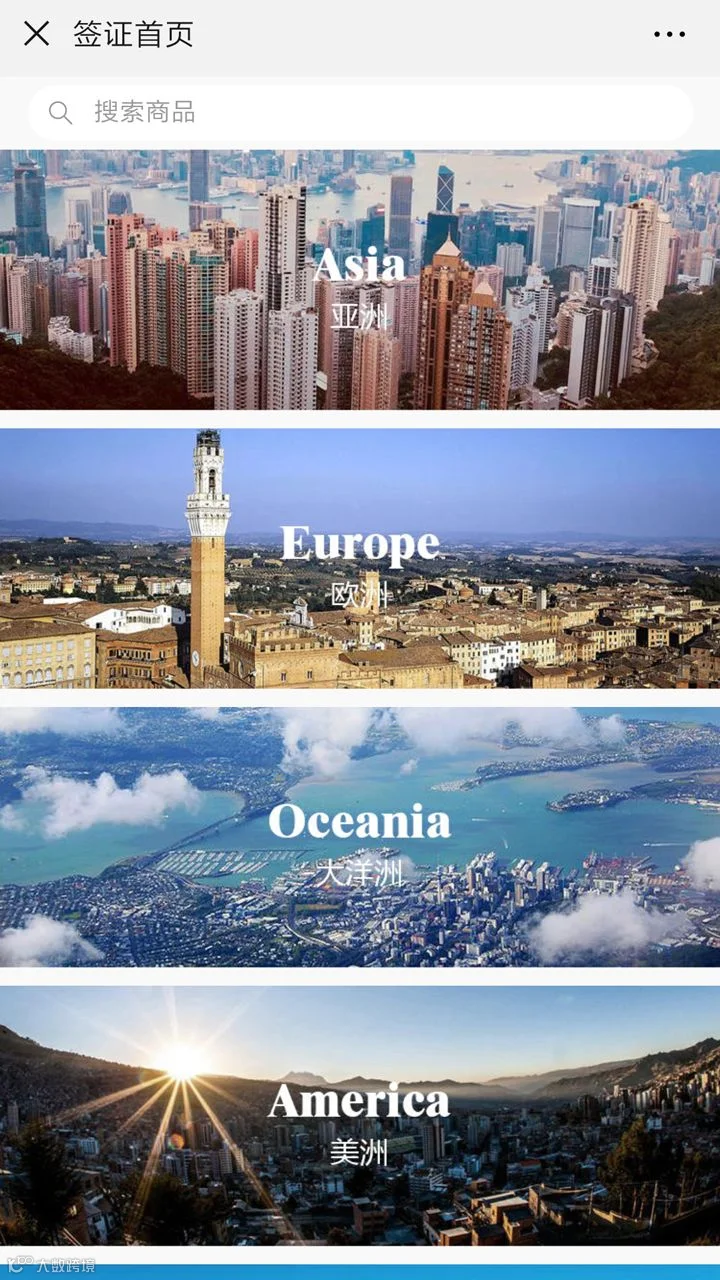Screen dimensions: 720x1280
Task: Close the 签证首页 page
Action: point(36,34)
